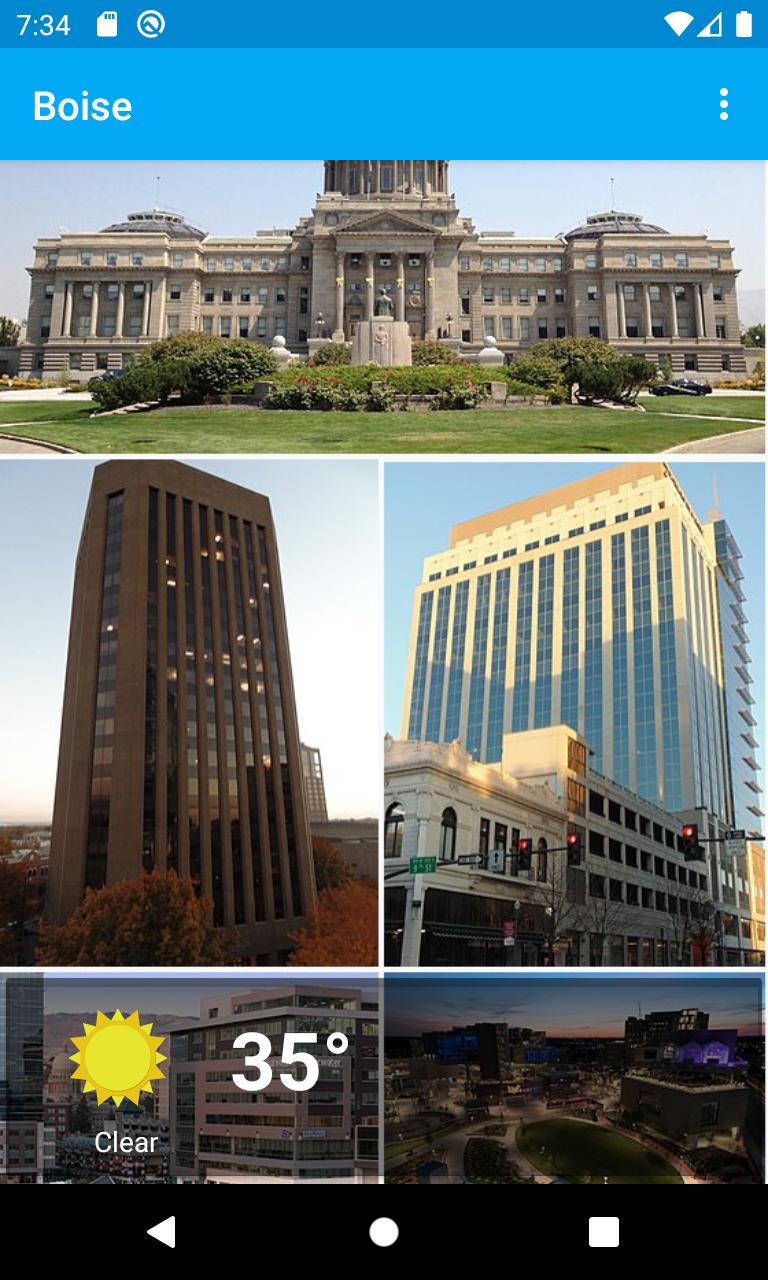Open recent apps with the square button
Viewport: 768px width, 1280px height.
click(x=605, y=1232)
